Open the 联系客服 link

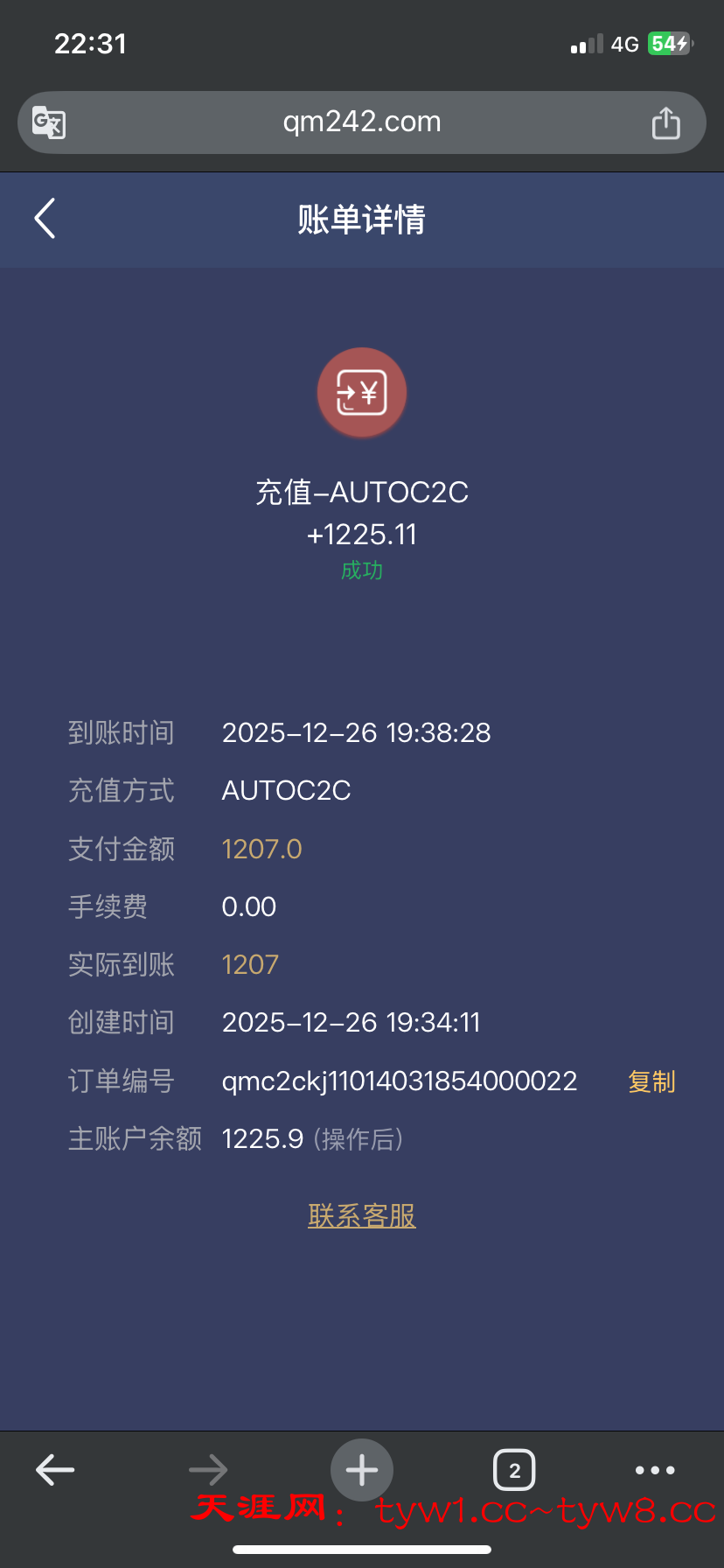[x=362, y=1215]
